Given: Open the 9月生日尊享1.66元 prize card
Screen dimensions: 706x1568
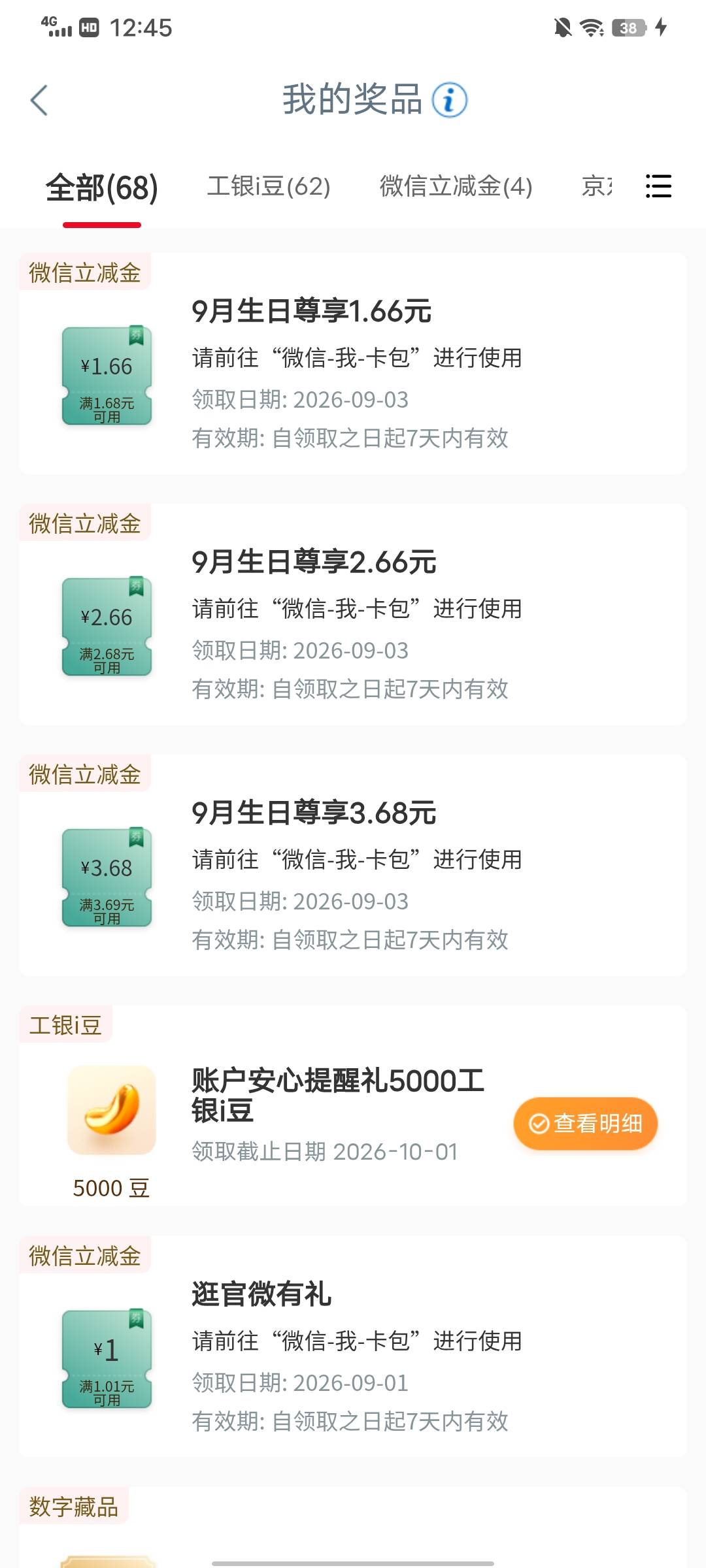Looking at the screenshot, I should click(x=353, y=363).
